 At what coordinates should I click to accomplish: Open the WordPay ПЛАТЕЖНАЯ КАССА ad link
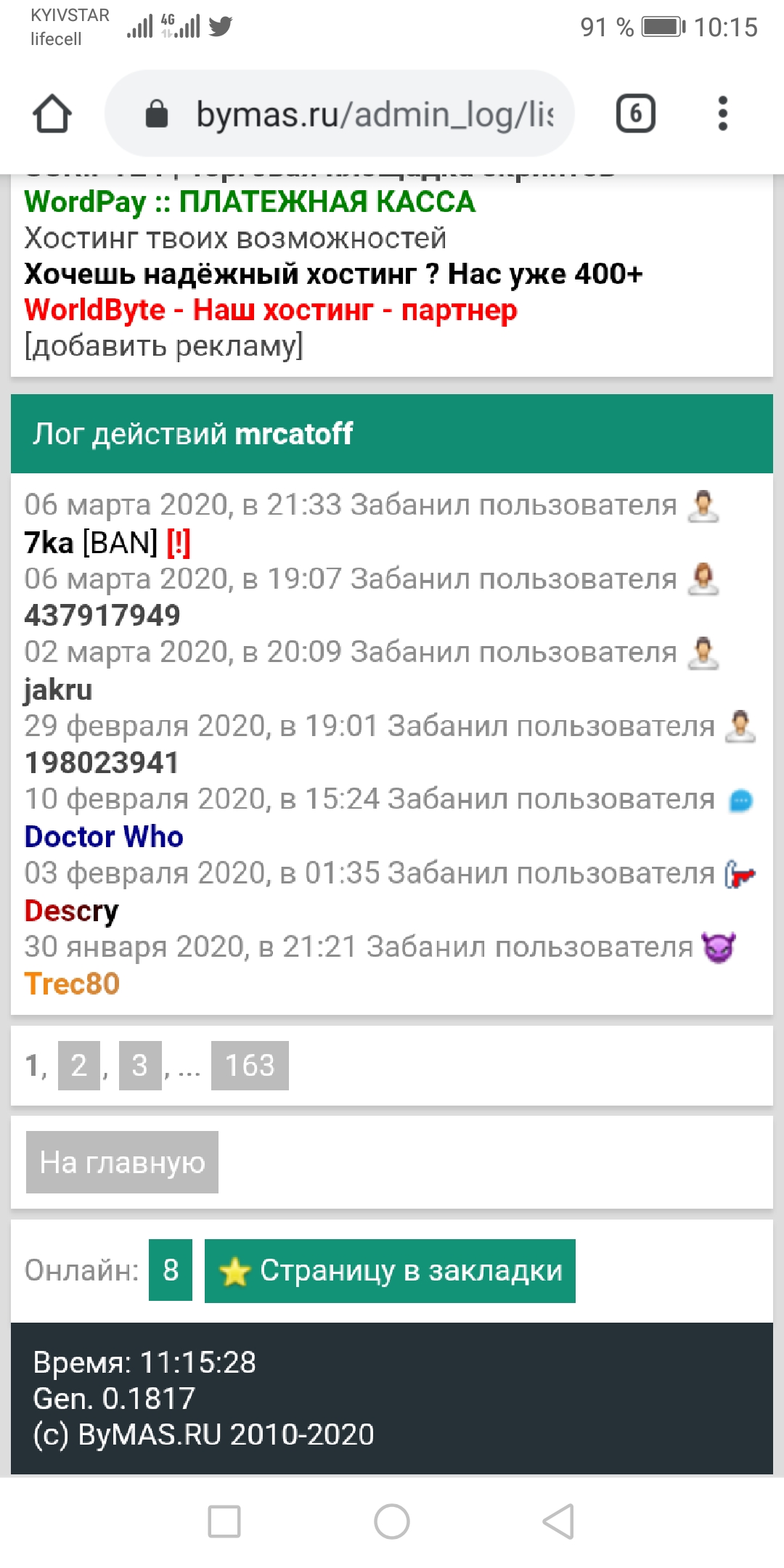coord(250,202)
